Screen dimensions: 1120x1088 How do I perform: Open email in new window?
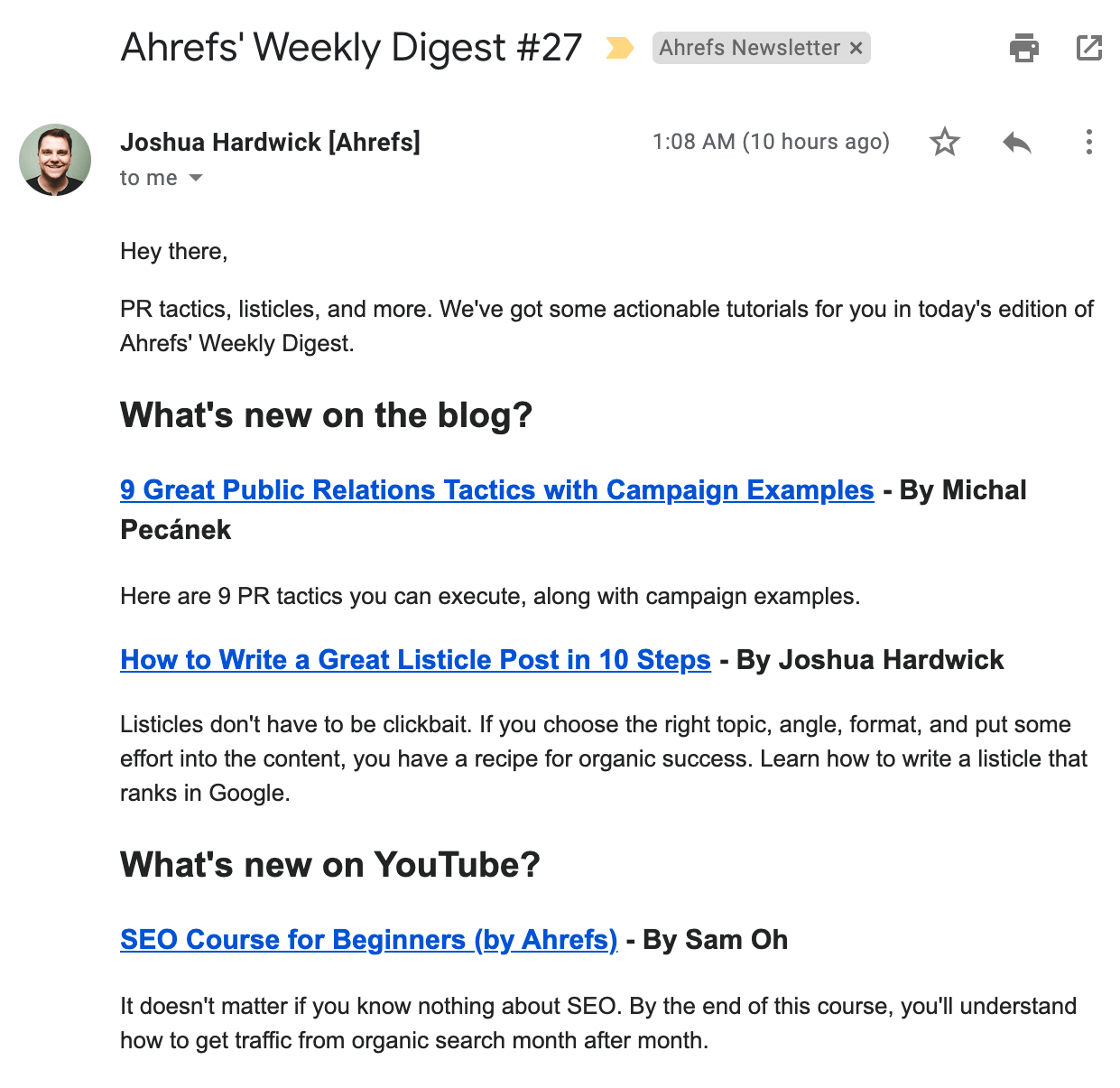[x=1089, y=48]
